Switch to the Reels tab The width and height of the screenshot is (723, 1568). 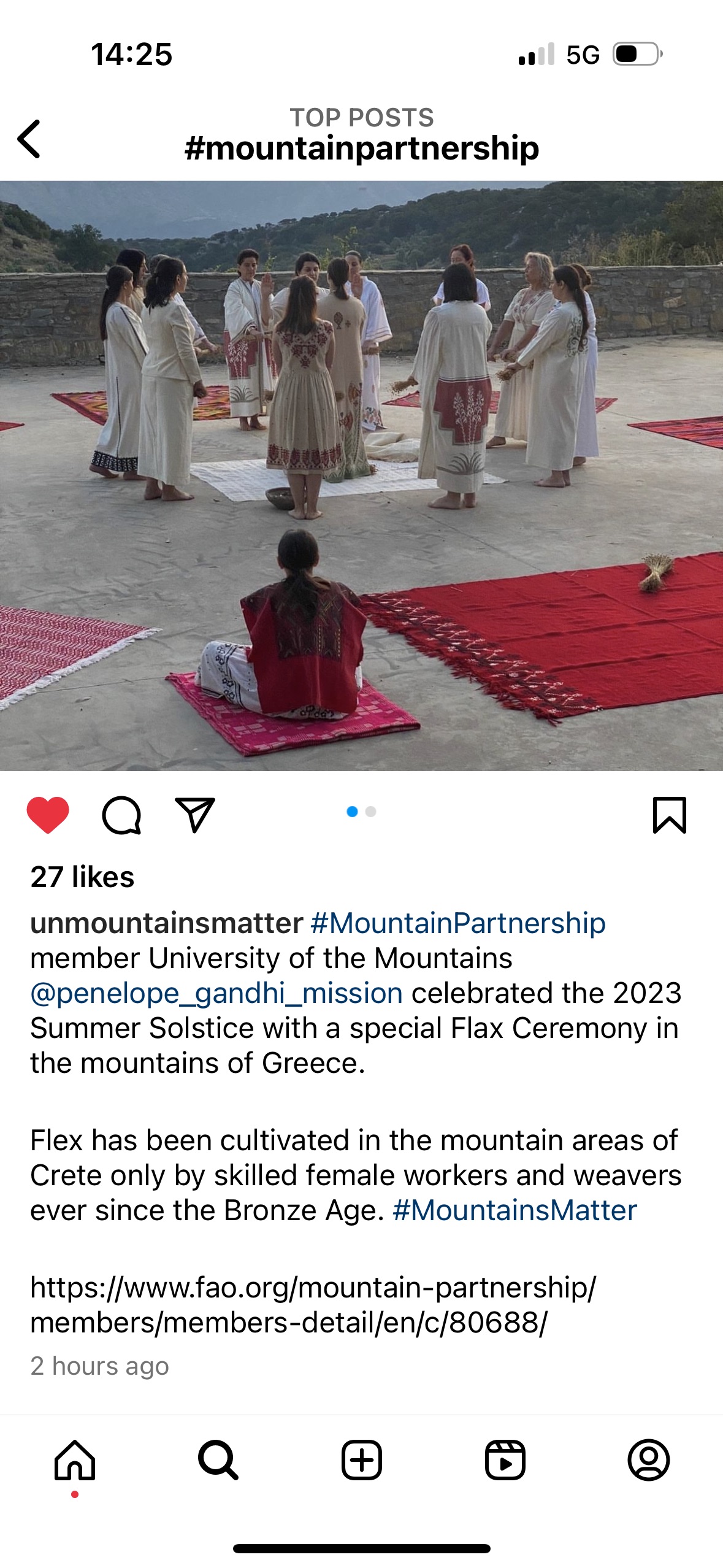pyautogui.click(x=505, y=1460)
